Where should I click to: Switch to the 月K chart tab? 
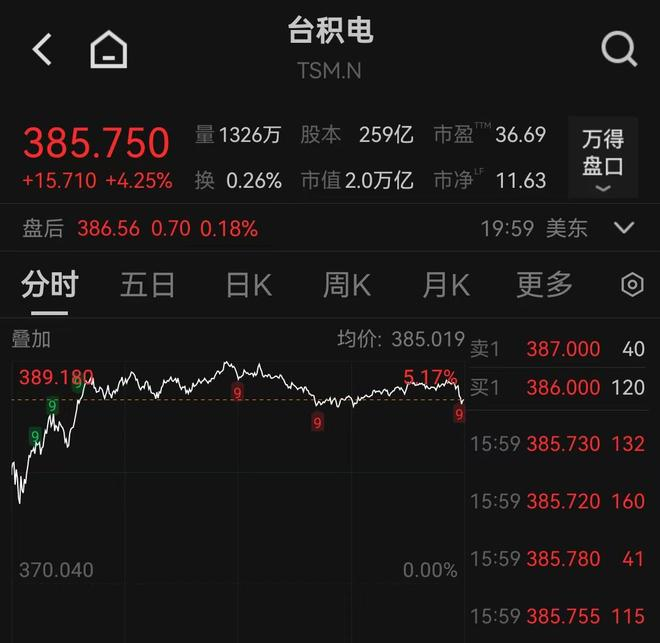click(446, 285)
